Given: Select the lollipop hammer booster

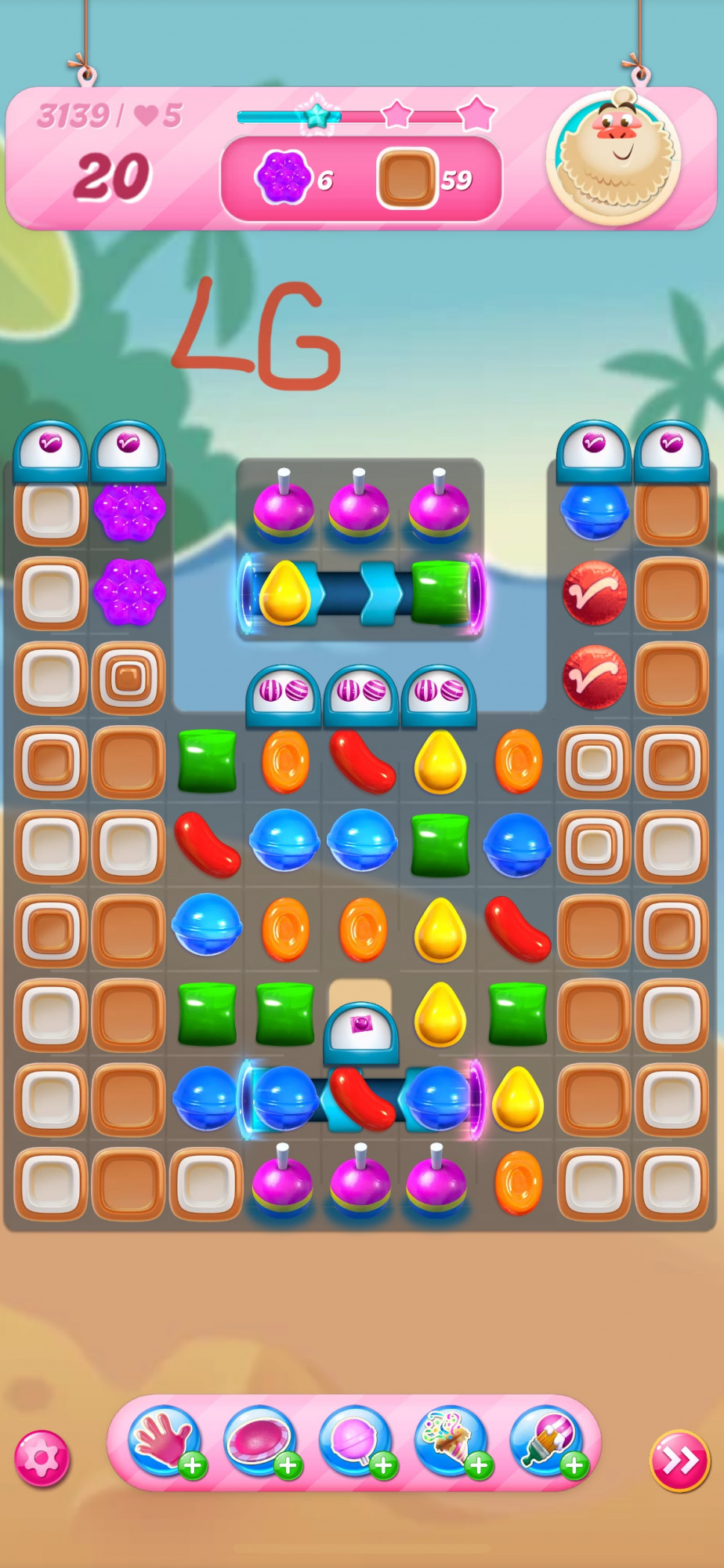Looking at the screenshot, I should click(355, 1441).
